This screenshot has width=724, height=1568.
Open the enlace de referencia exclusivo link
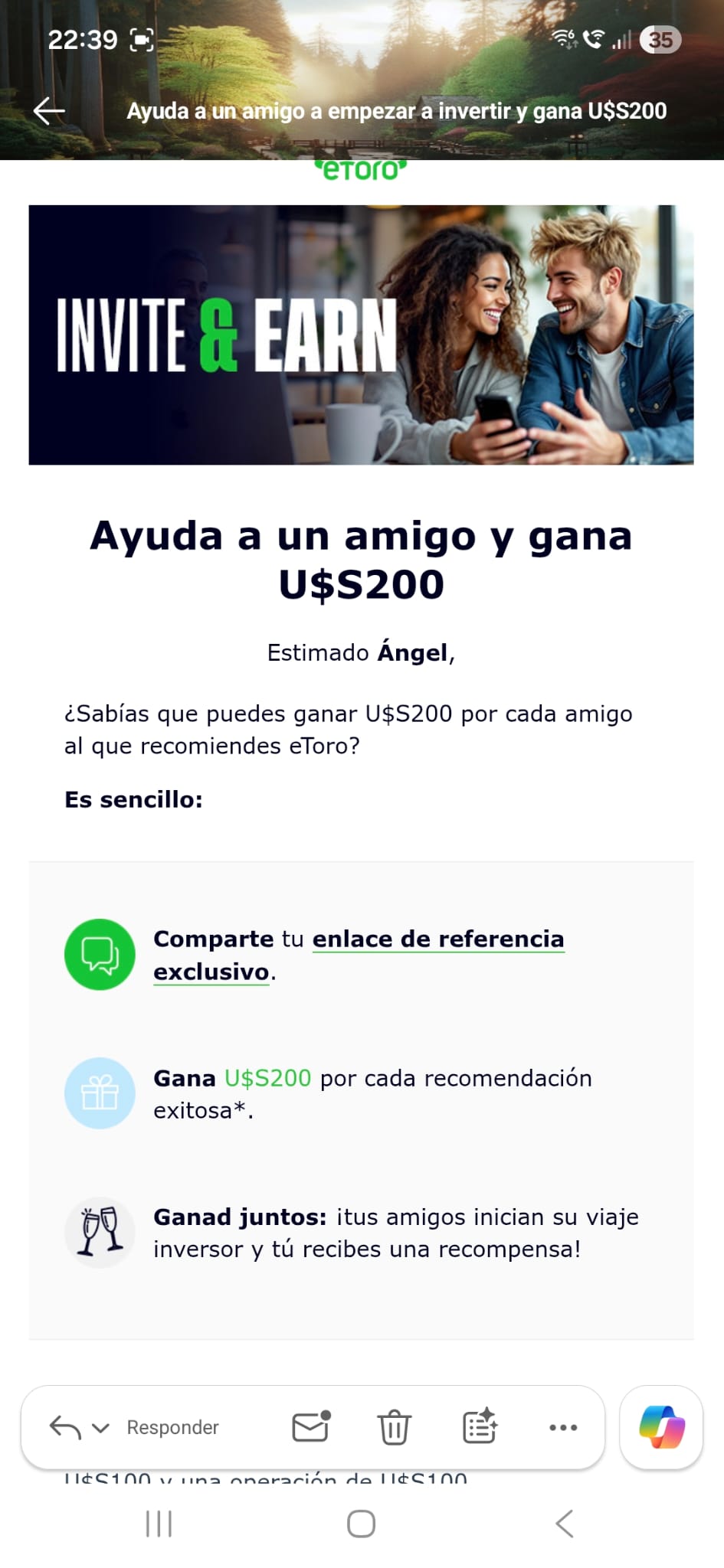[437, 939]
